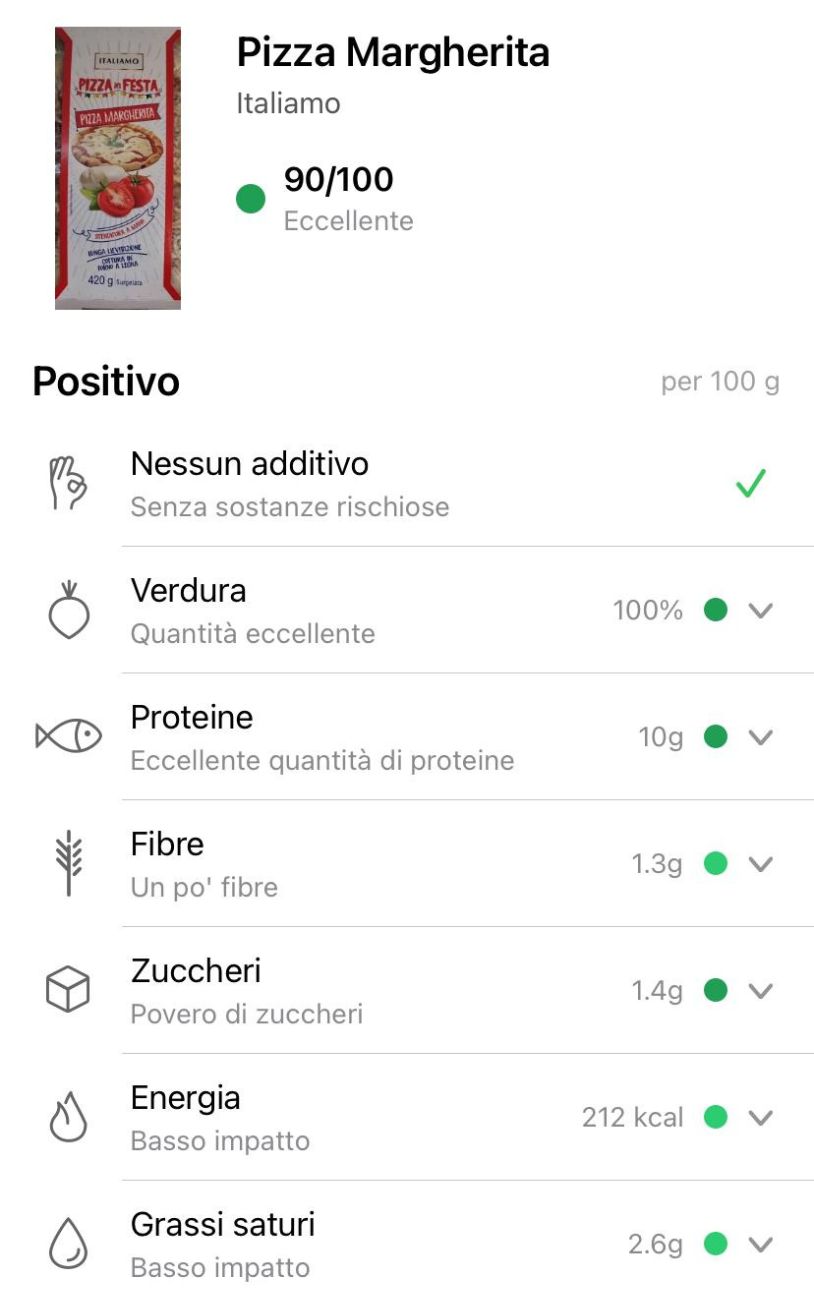This screenshot has height=1300, width=814.
Task: Open the Proteine details chevron
Action: point(762,735)
